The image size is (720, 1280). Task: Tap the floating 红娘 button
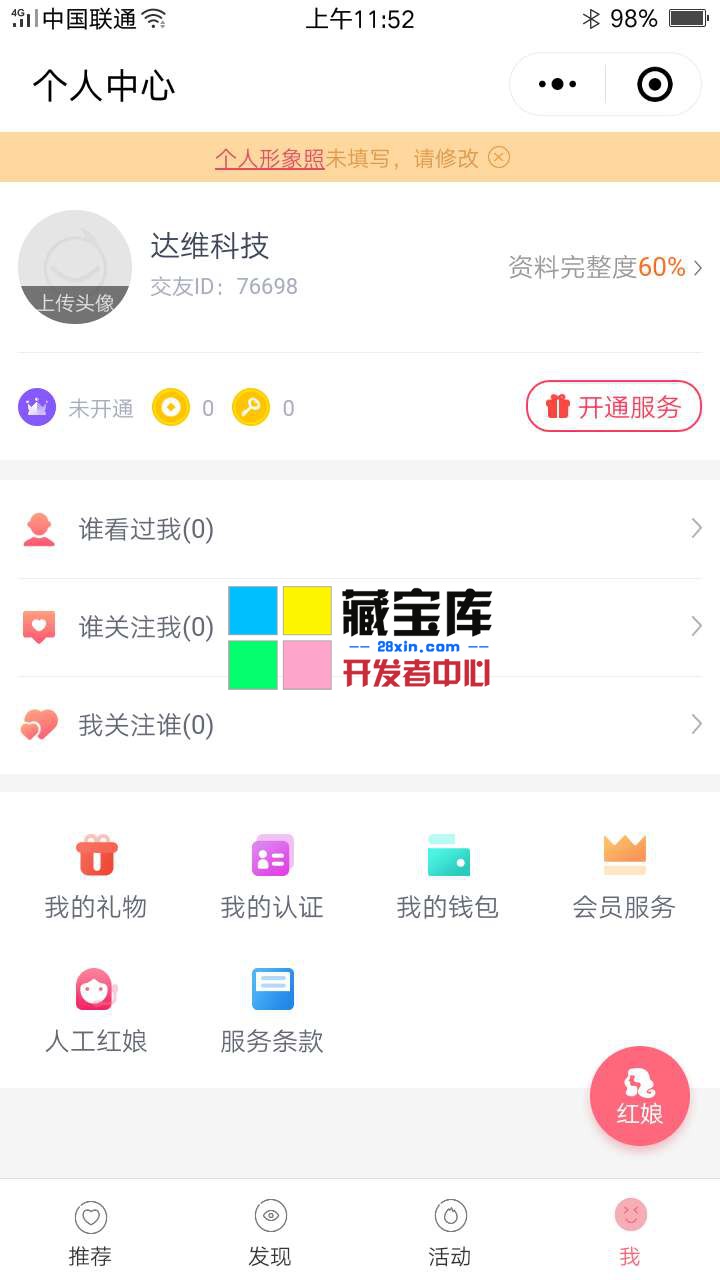point(640,1096)
